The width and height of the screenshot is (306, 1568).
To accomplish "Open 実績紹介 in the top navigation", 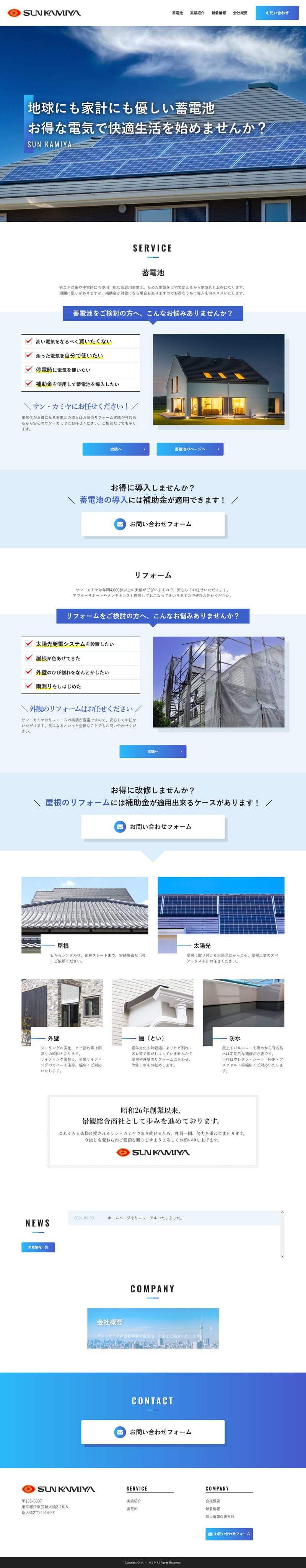I will [197, 13].
